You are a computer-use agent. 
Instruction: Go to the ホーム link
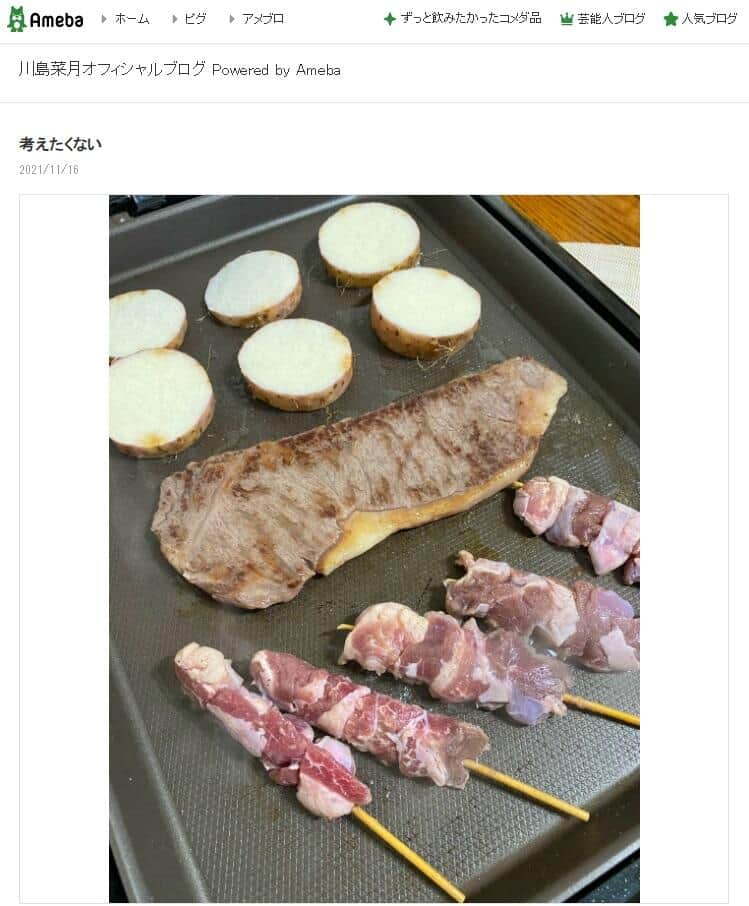pyautogui.click(x=131, y=19)
